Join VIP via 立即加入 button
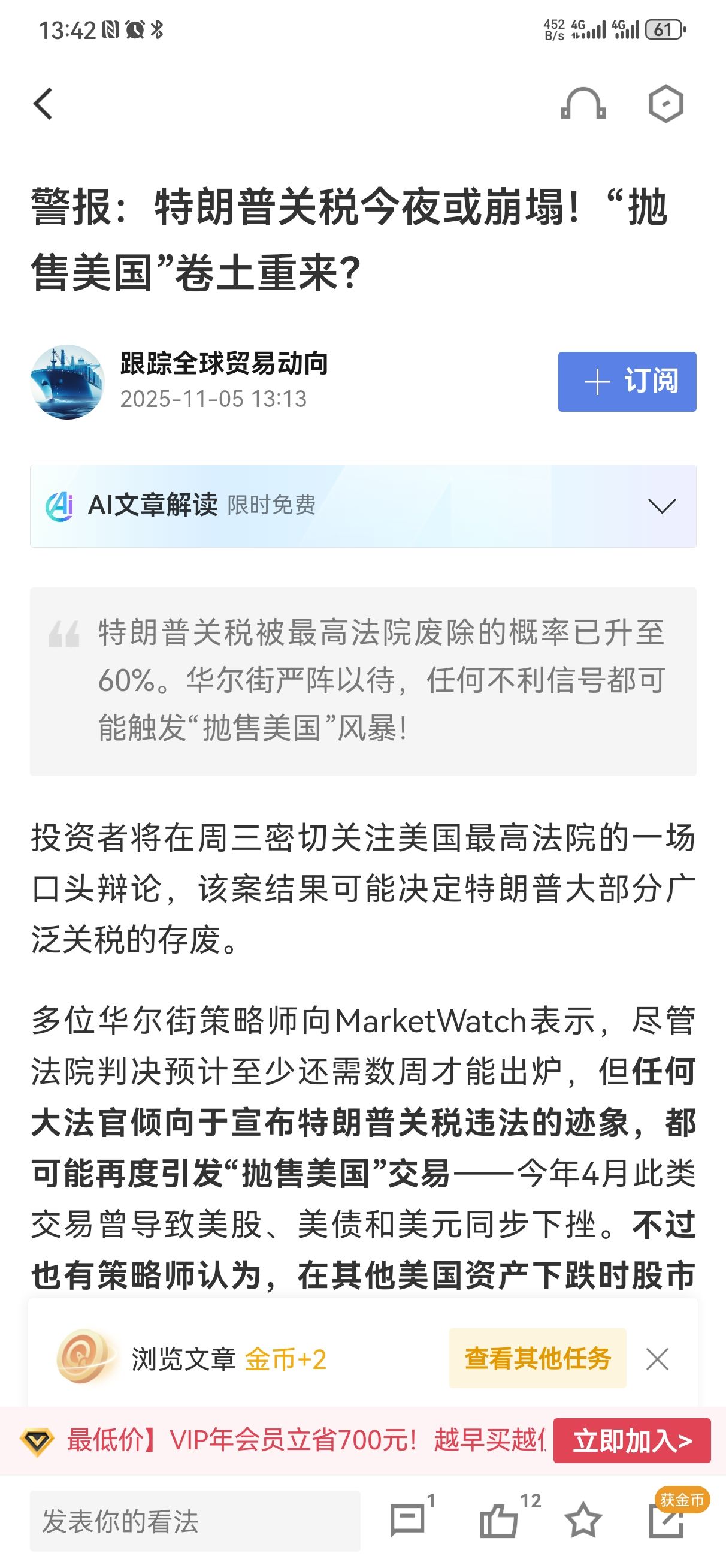Image resolution: width=726 pixels, height=1568 pixels. tap(632, 1441)
